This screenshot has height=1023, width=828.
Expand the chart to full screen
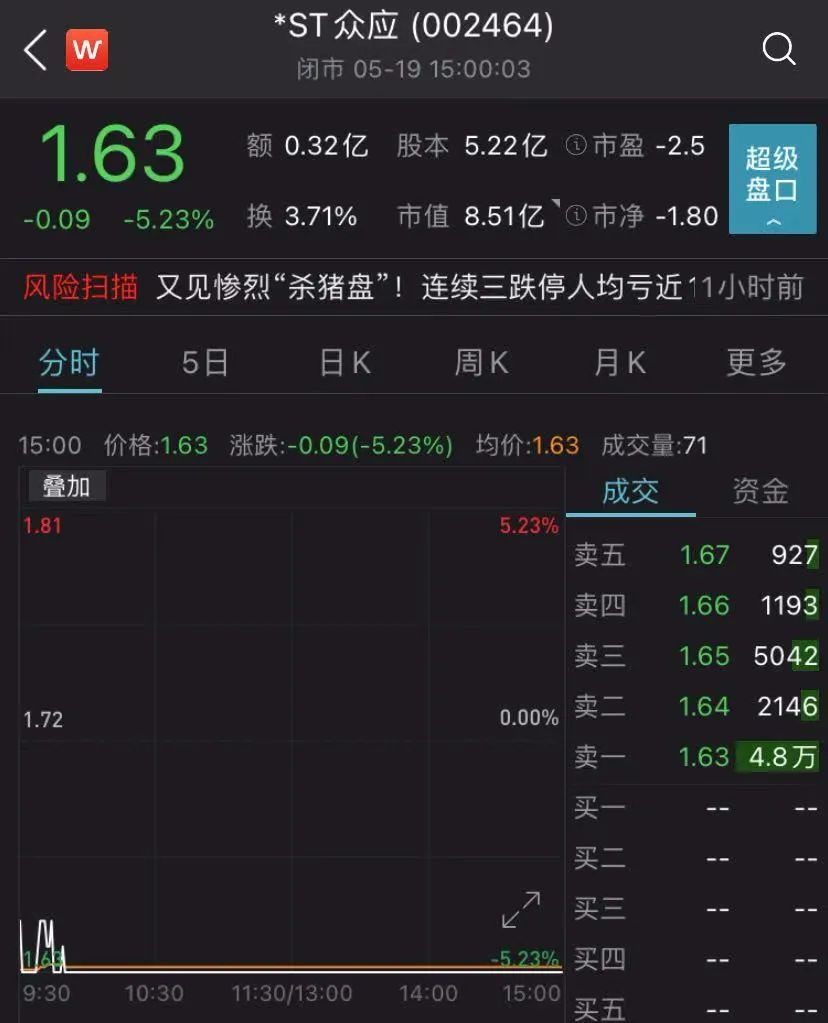coord(520,909)
